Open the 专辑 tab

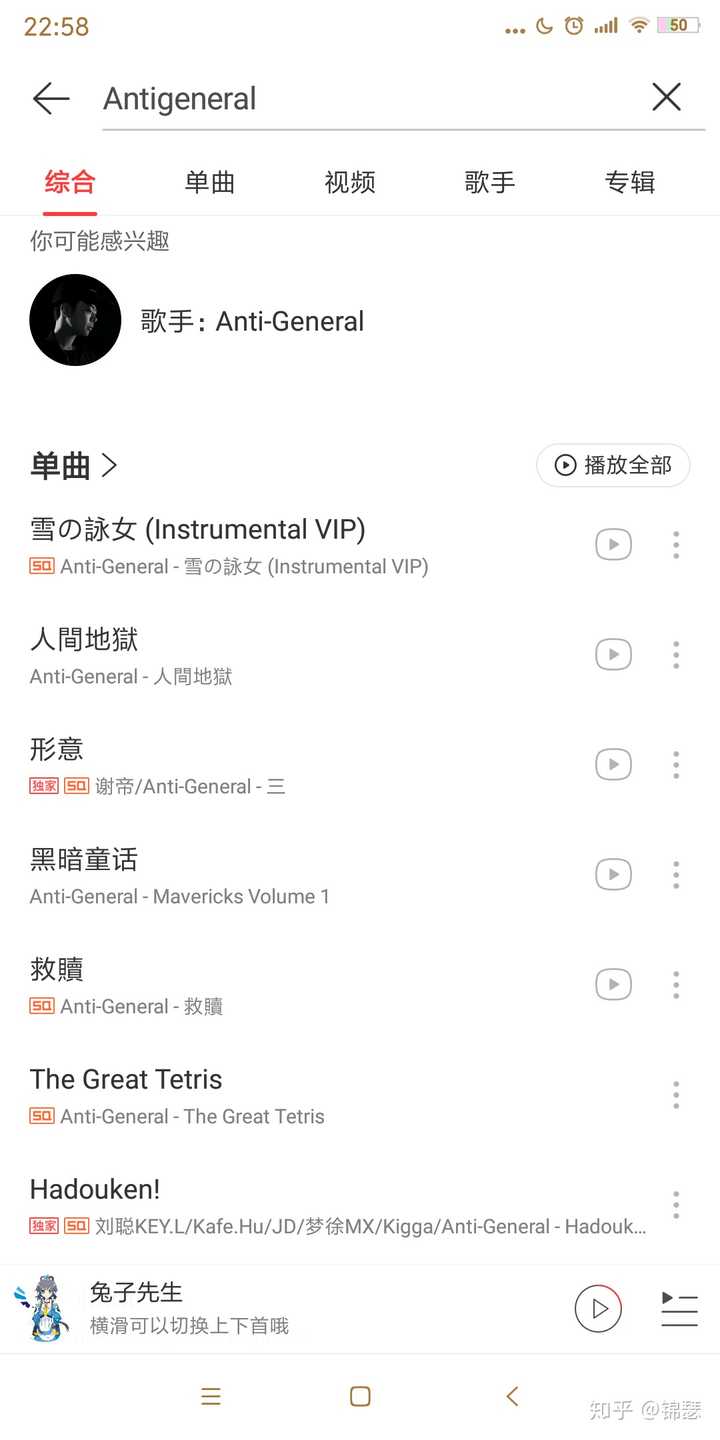(x=631, y=182)
